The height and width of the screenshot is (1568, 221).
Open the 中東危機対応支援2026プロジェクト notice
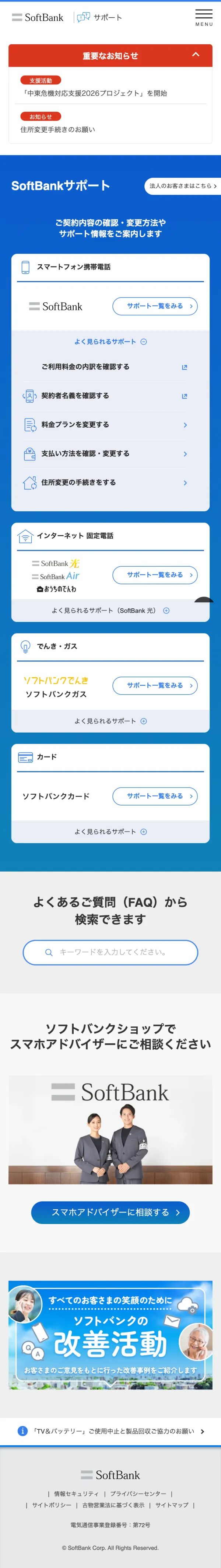click(x=94, y=93)
